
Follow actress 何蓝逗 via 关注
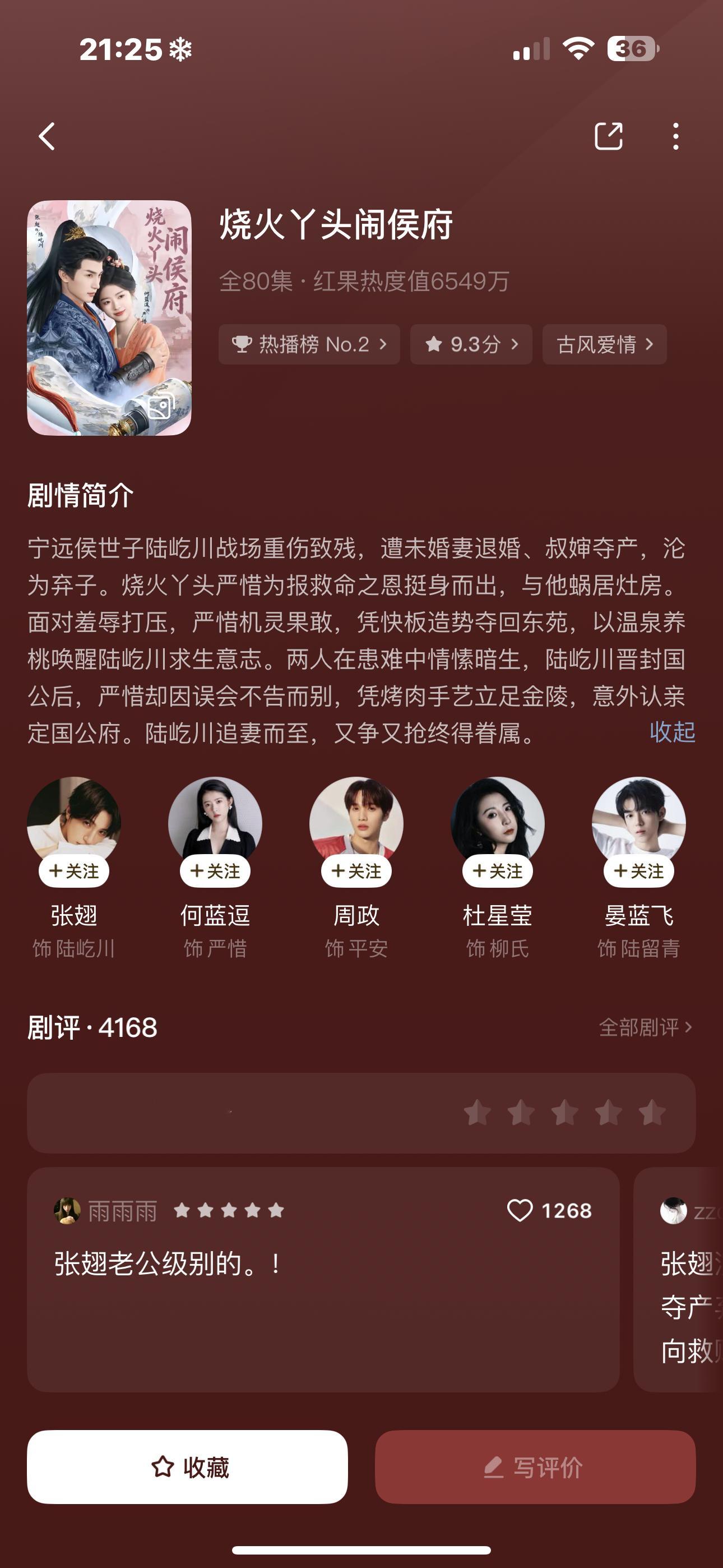pos(215,870)
